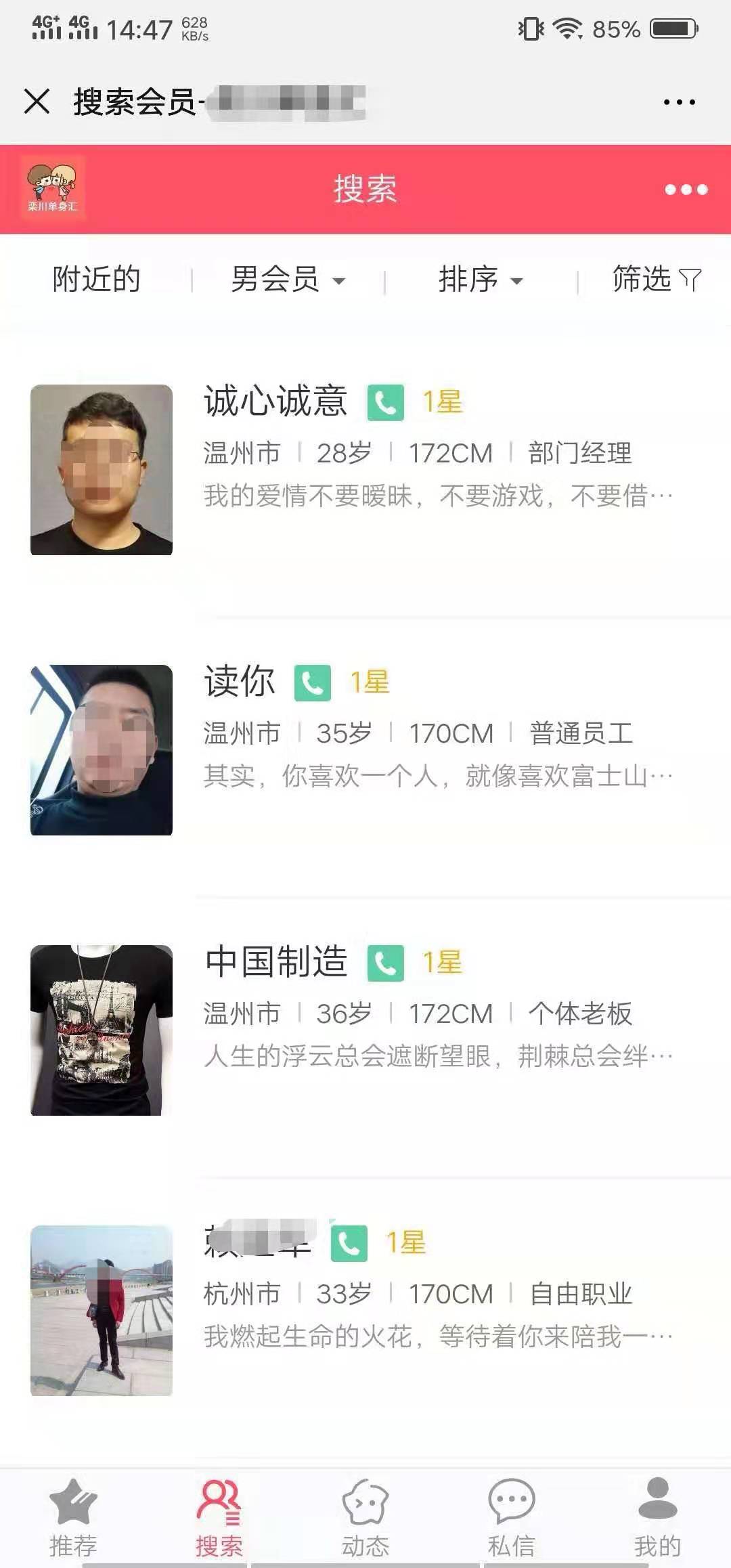Viewport: 731px width, 1568px height.
Task: Expand the 男会员 dropdown
Action: [x=288, y=280]
